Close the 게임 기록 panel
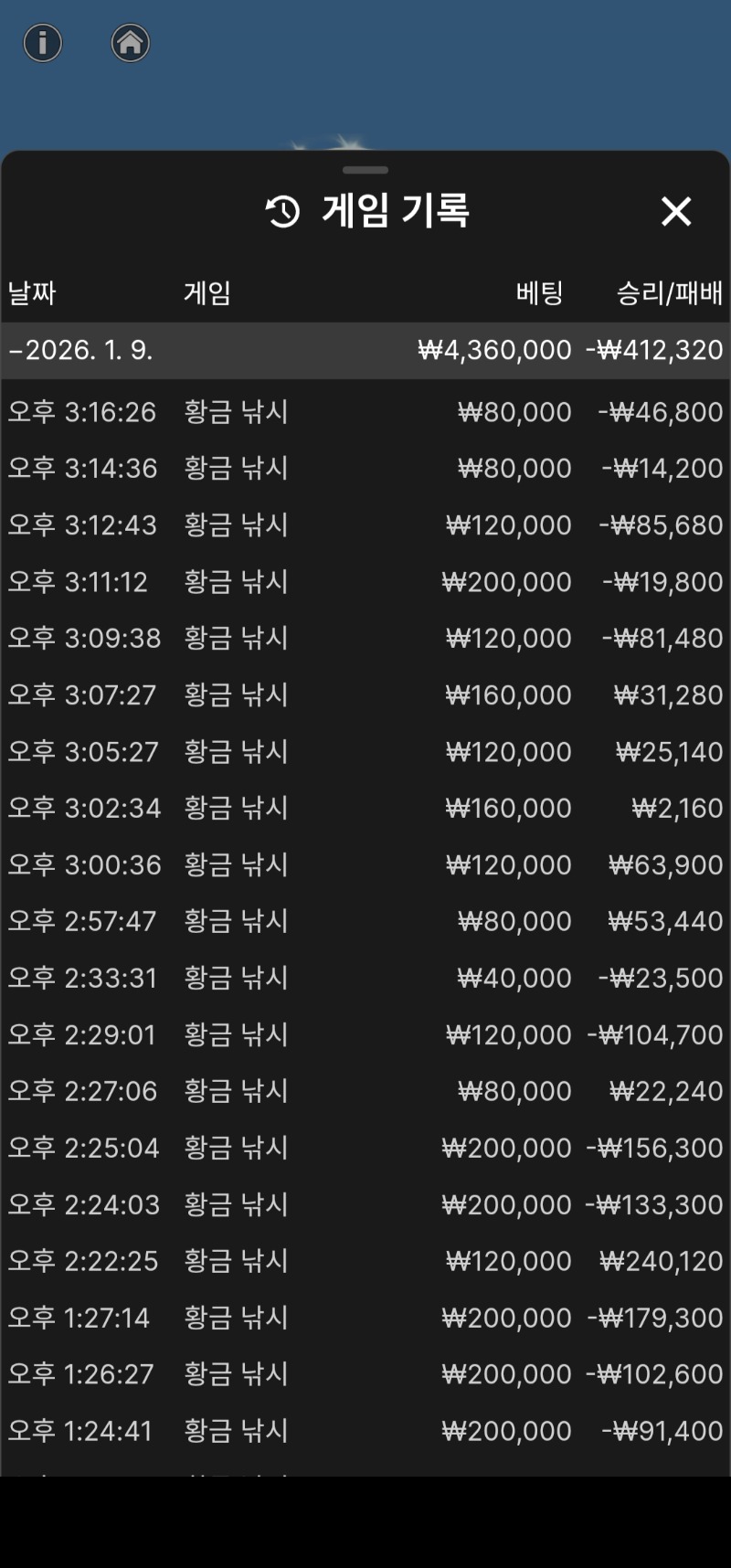This screenshot has height=1568, width=731. [676, 211]
